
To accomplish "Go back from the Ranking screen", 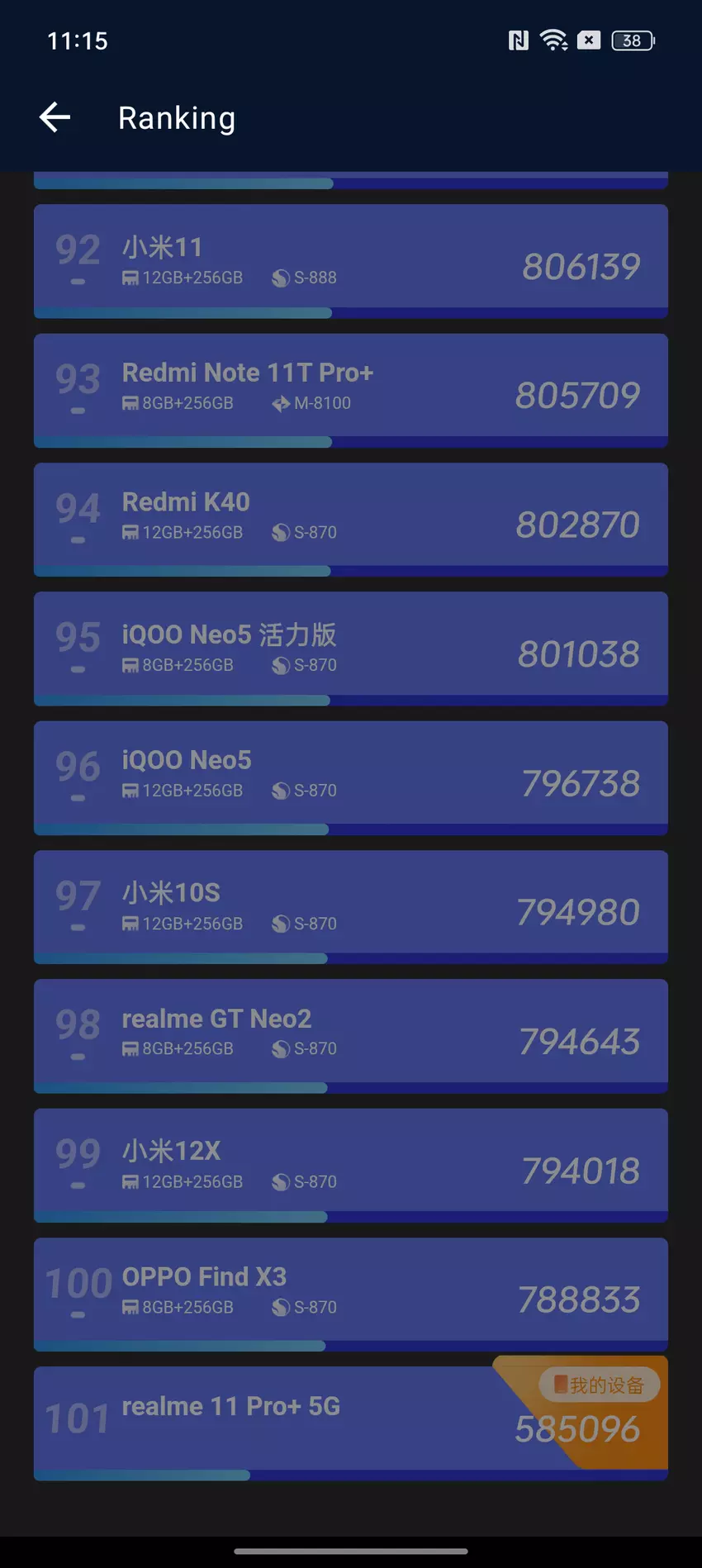I will coord(55,117).
